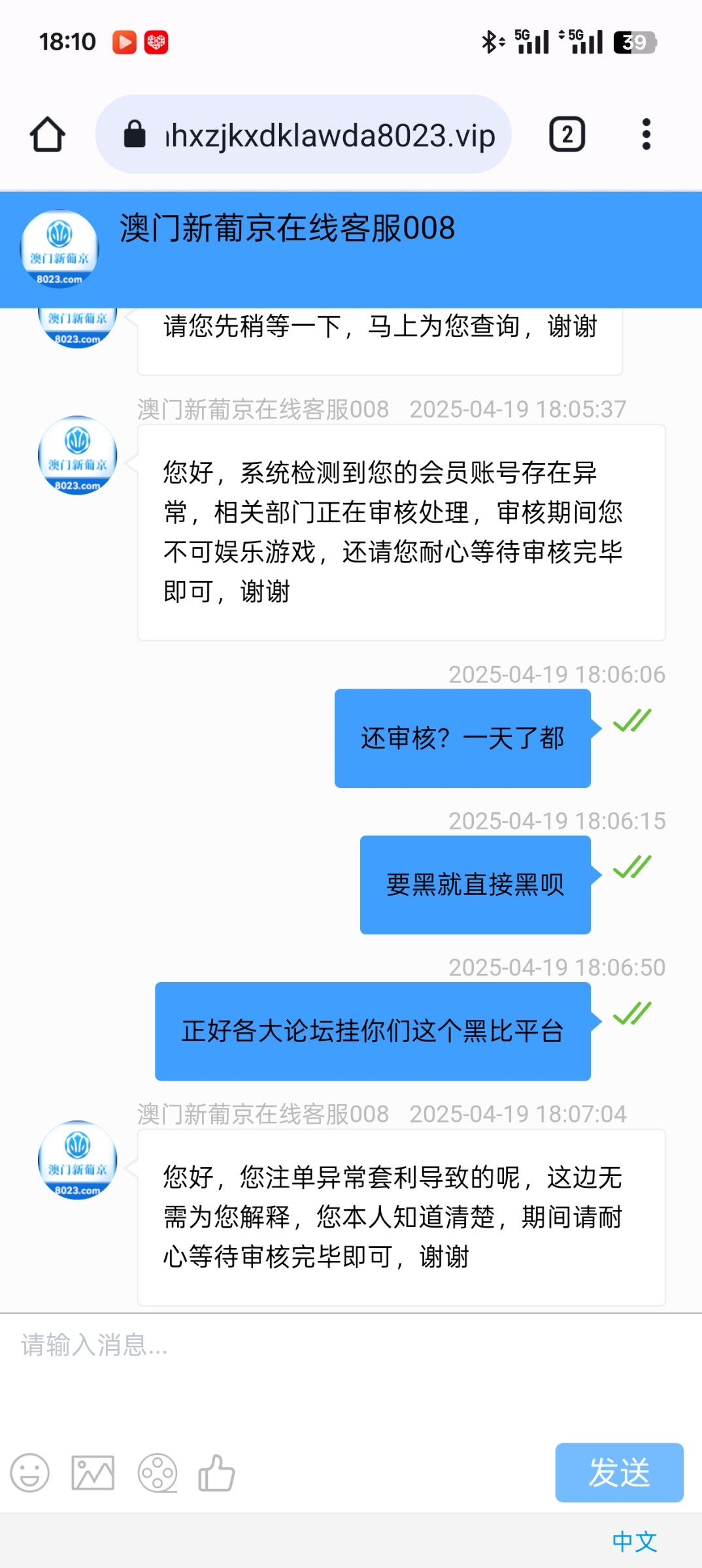View site security via the lock icon

click(x=134, y=135)
